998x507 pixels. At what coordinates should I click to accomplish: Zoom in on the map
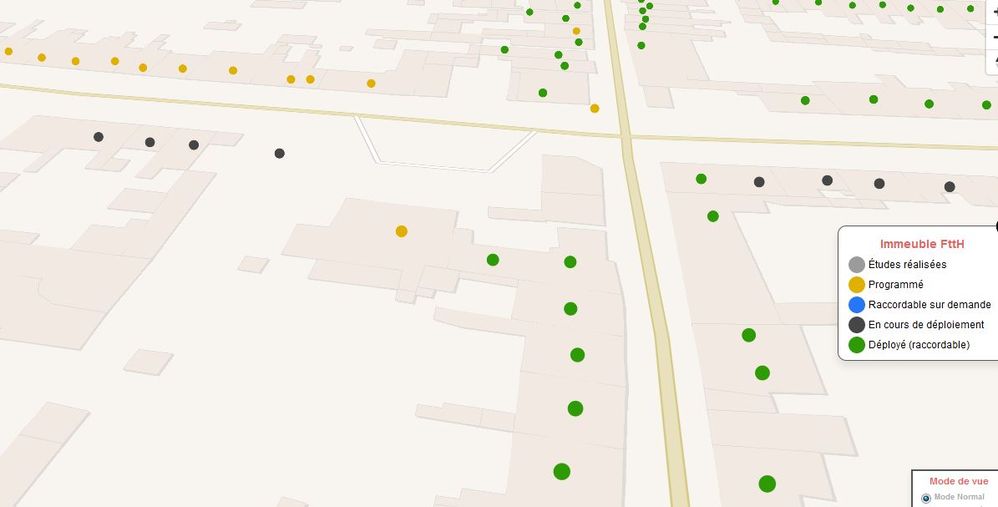click(x=993, y=14)
